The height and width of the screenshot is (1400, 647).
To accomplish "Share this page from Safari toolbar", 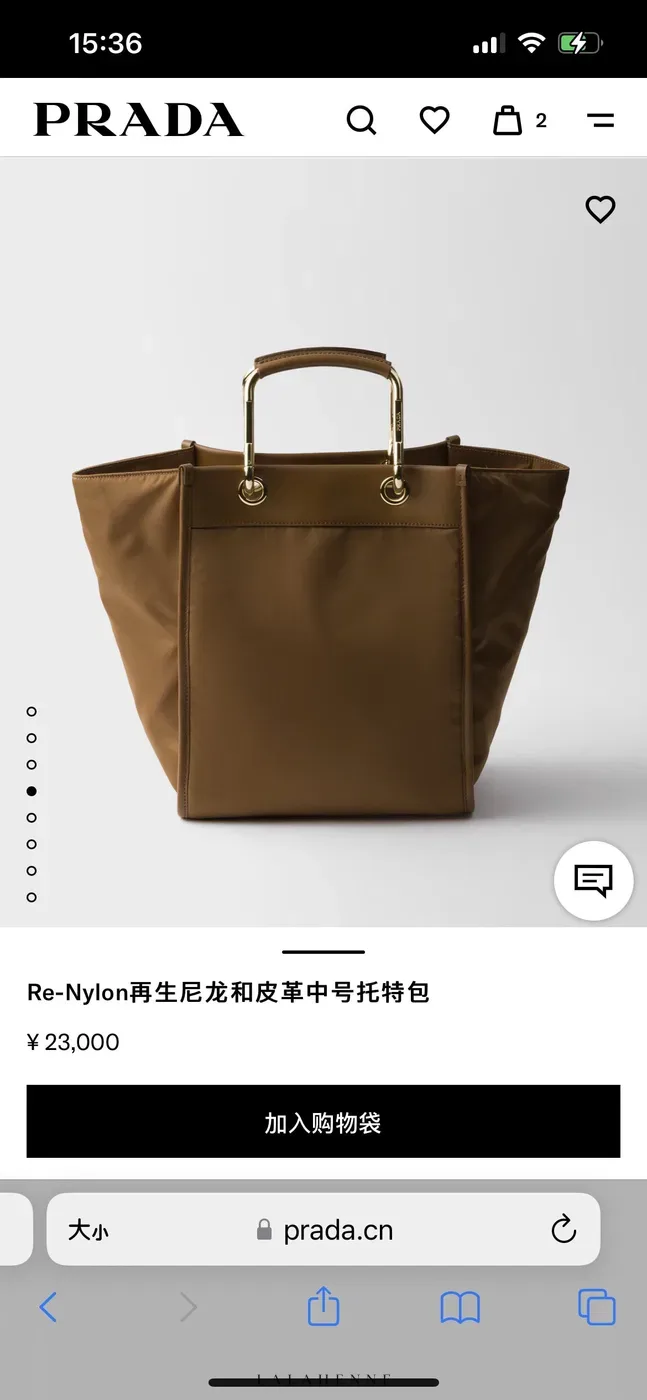I will tap(323, 1305).
